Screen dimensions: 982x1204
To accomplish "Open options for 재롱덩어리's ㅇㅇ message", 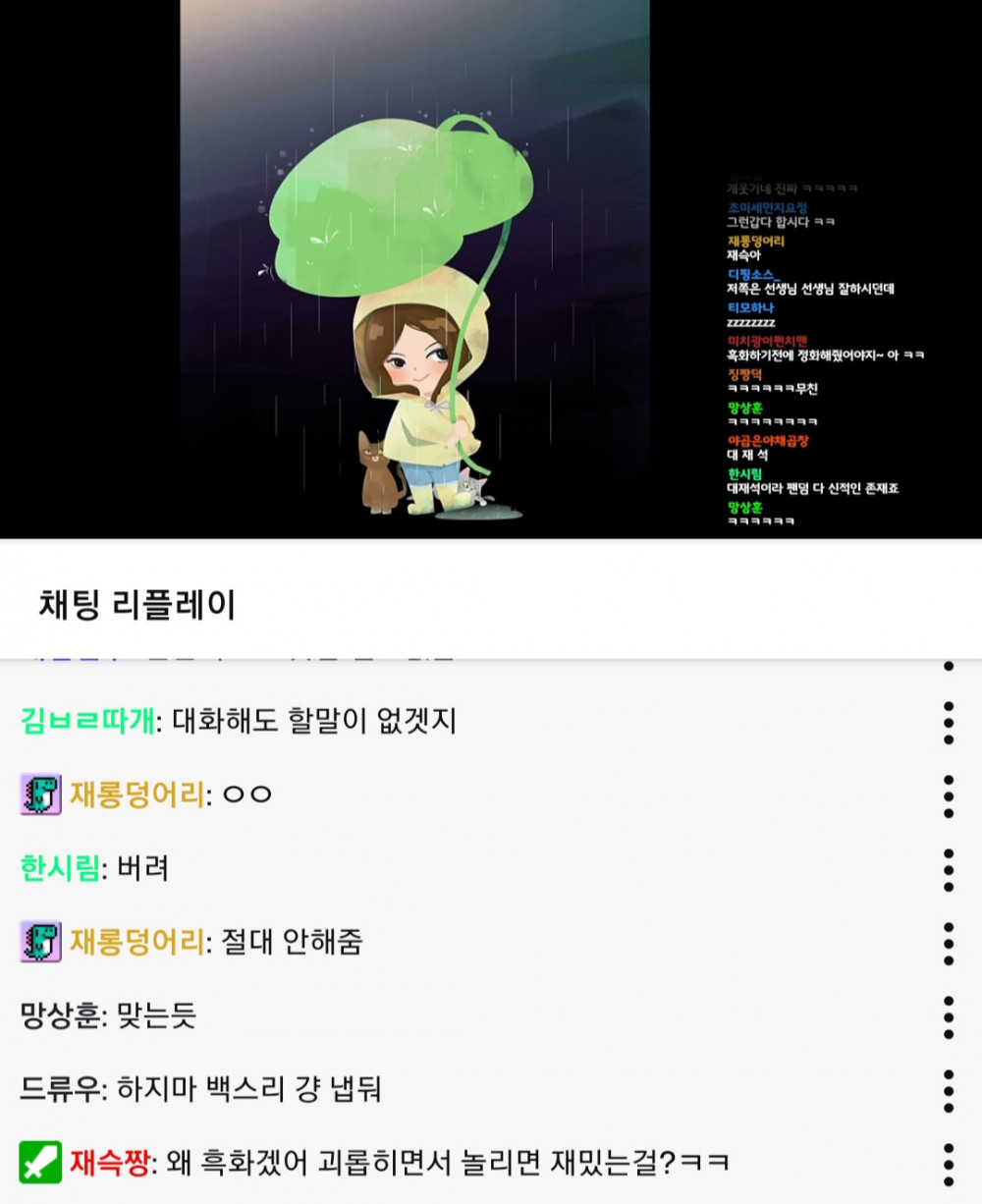I will point(948,795).
